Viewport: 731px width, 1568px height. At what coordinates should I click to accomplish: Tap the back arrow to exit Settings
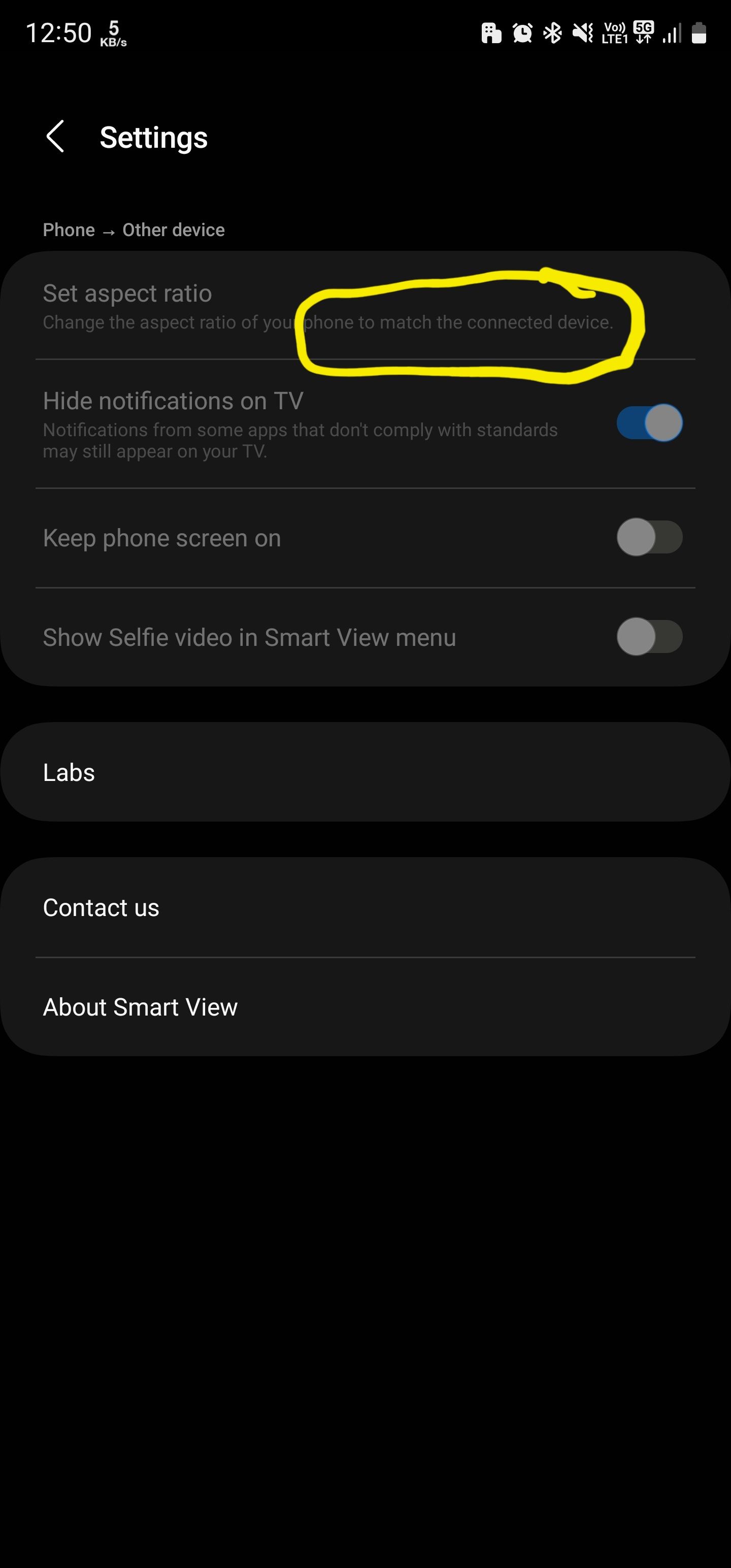click(55, 137)
